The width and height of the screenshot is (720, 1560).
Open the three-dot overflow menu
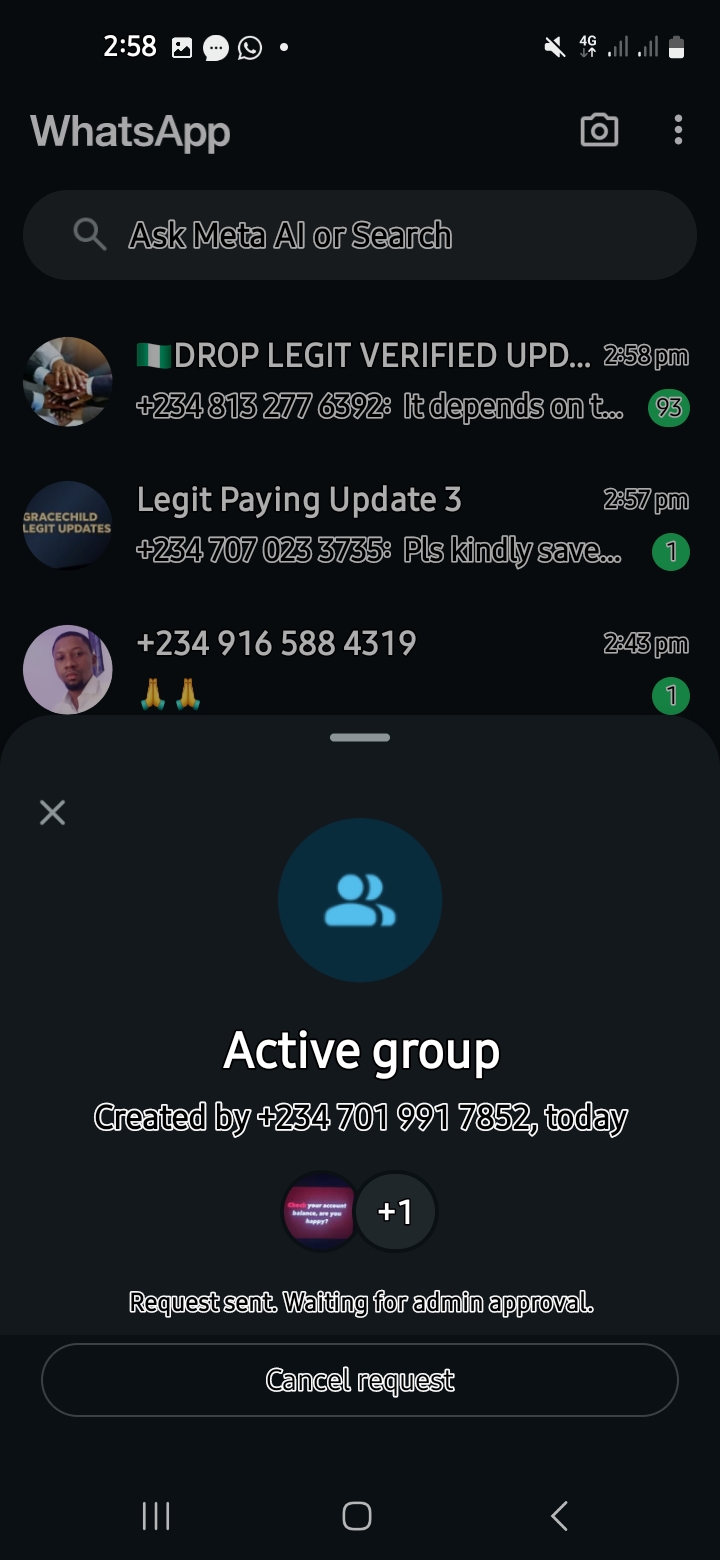(678, 130)
